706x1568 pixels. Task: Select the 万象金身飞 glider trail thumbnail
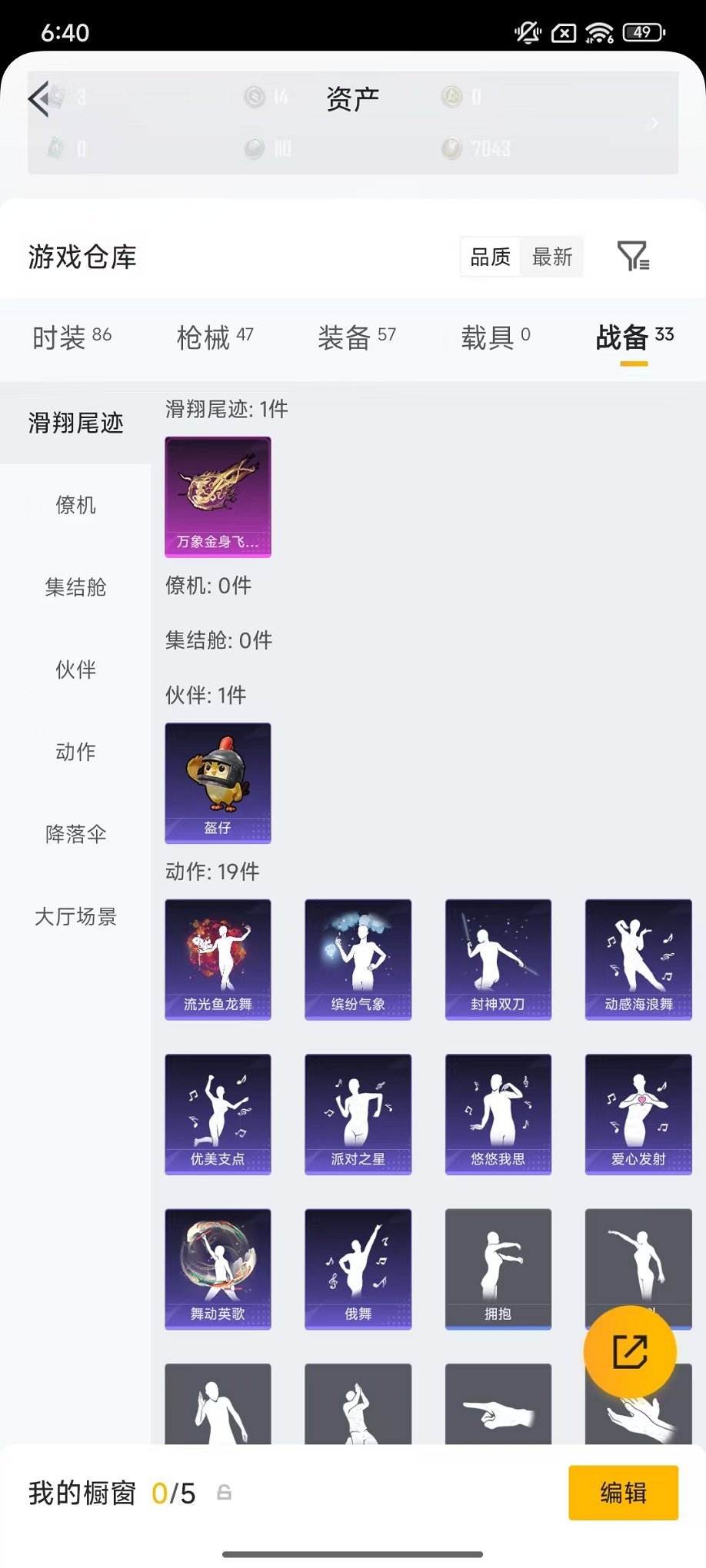[218, 497]
